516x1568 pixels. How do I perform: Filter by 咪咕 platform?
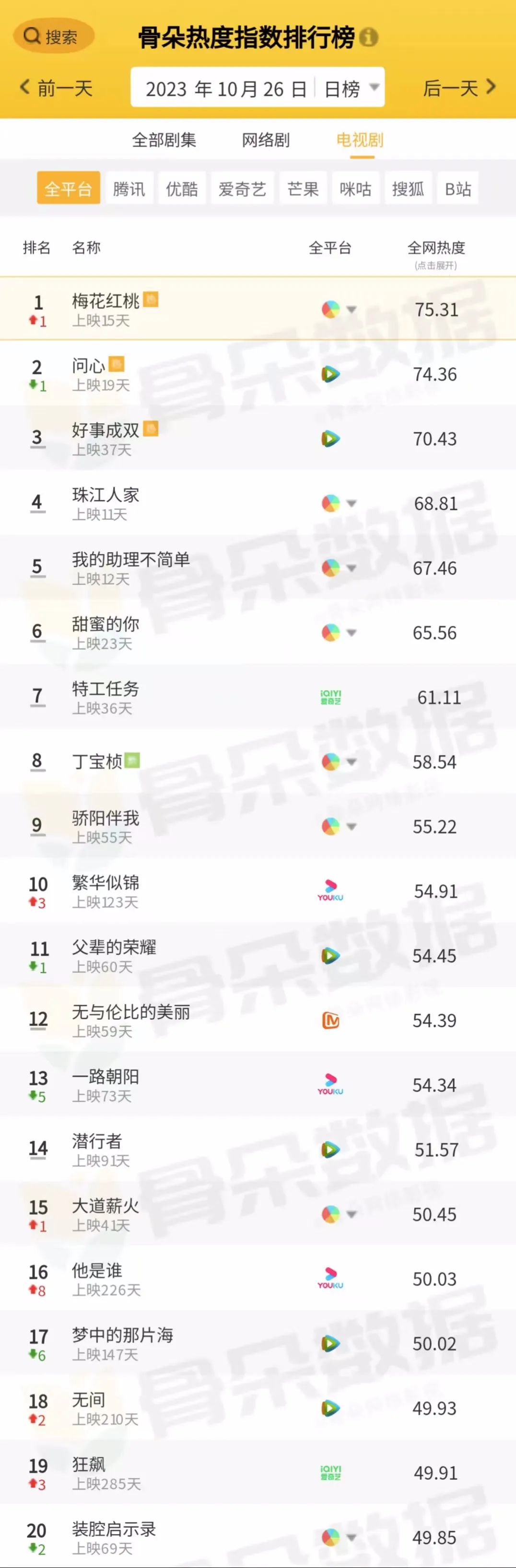355,189
